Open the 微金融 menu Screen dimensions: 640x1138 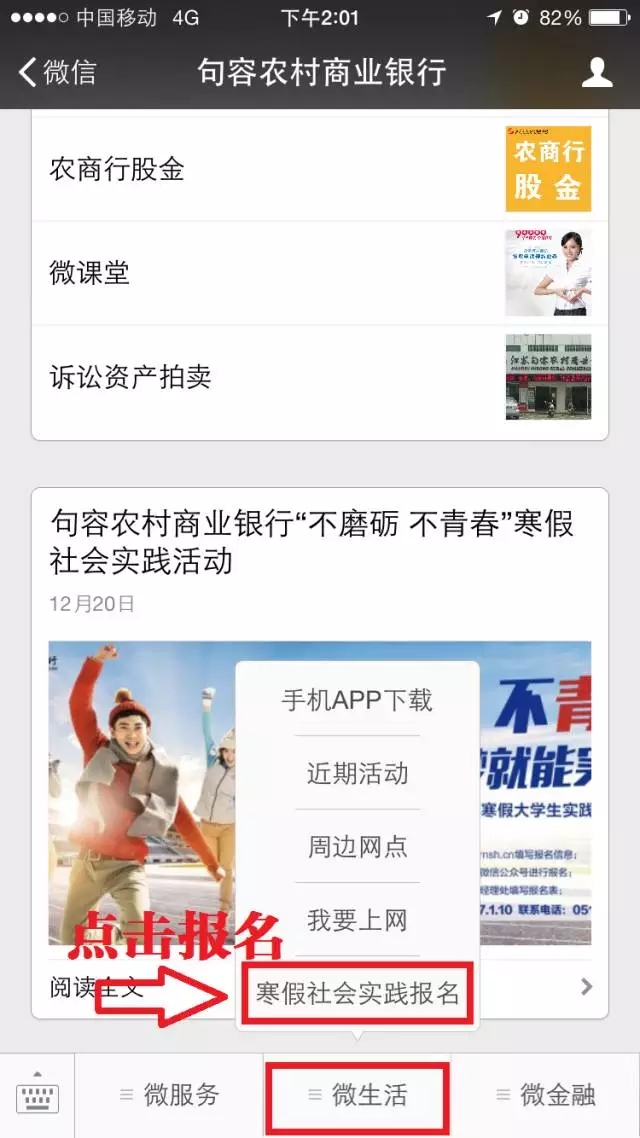click(546, 1095)
